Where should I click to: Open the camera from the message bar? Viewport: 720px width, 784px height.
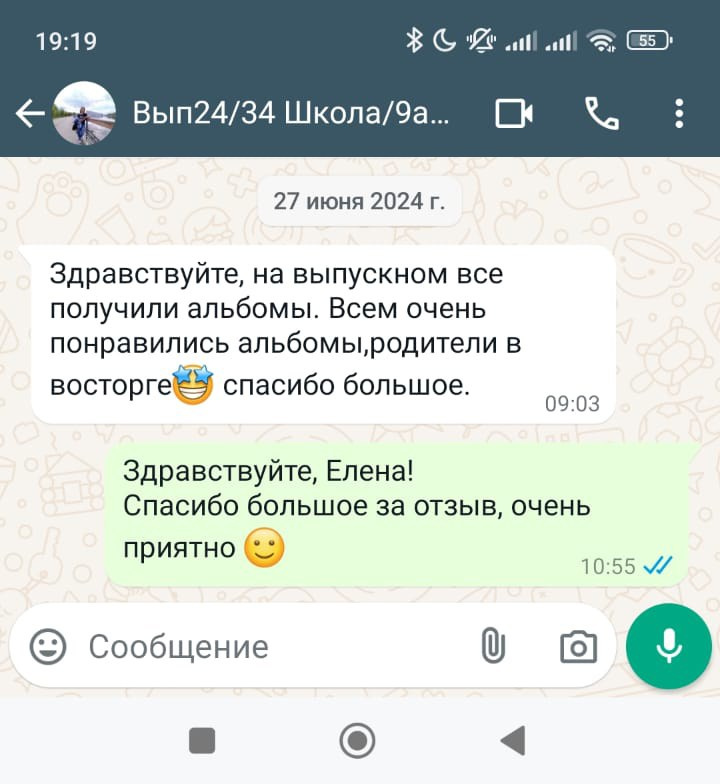coord(578,648)
